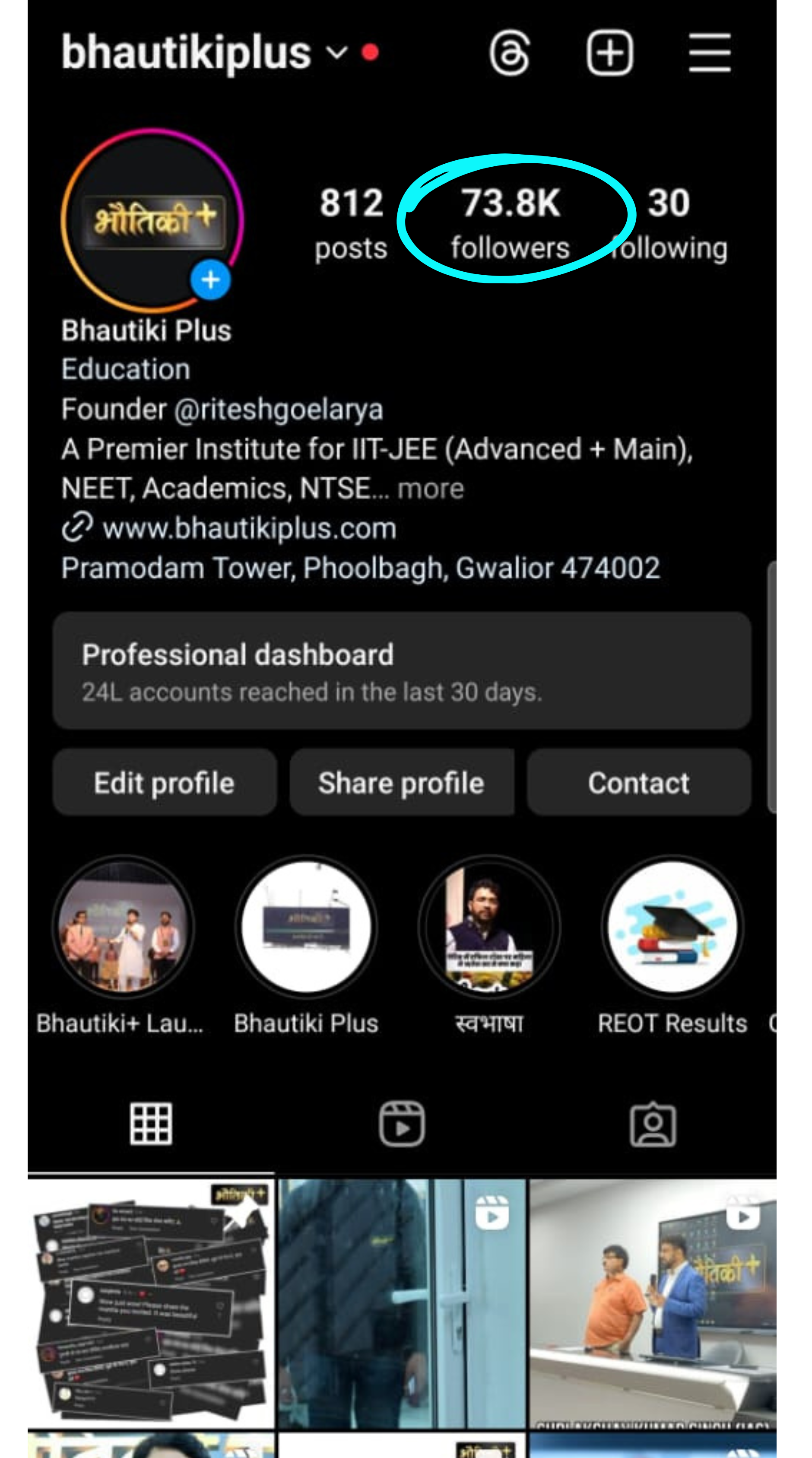Open @riteshgoelarya founder profile link
The image size is (812, 1458).
[x=279, y=409]
